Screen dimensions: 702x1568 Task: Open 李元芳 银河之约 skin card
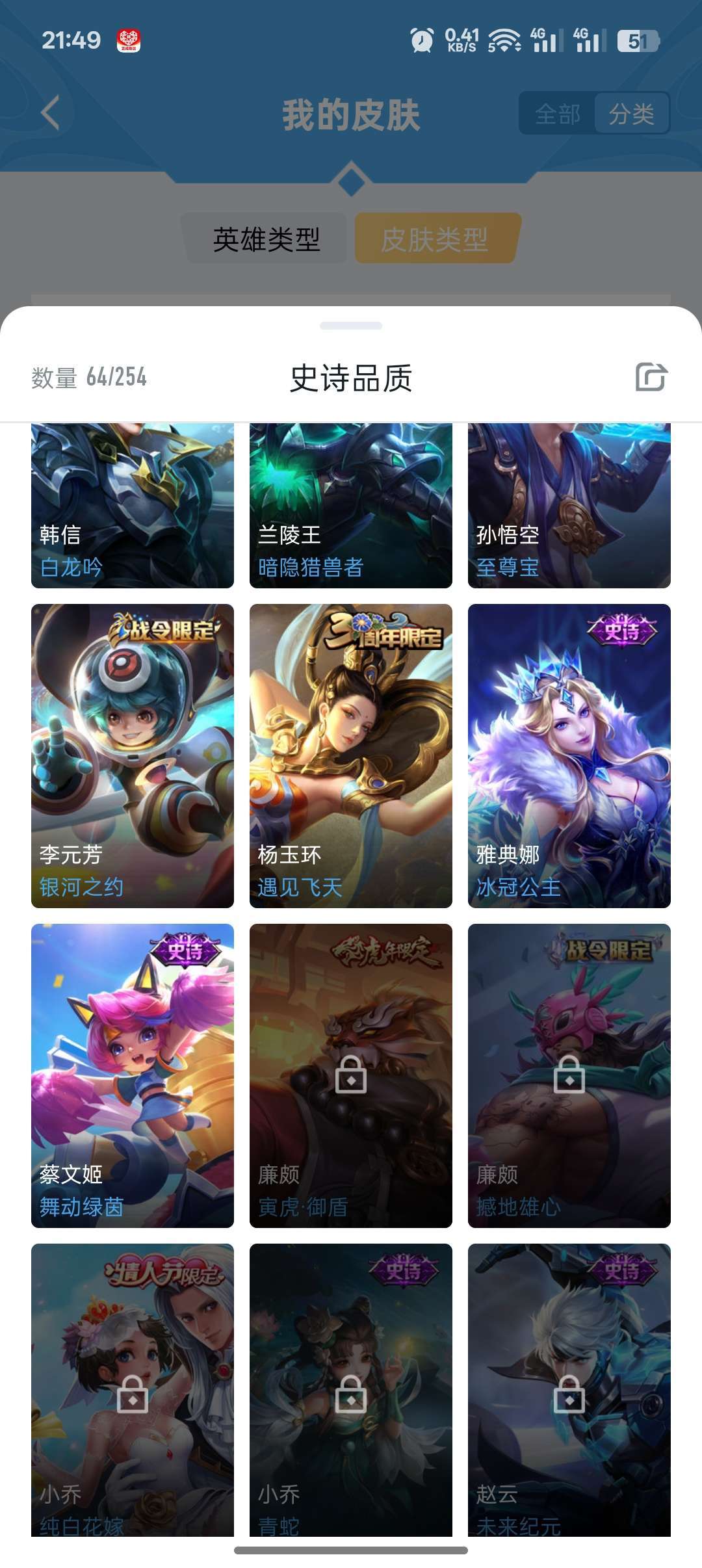pyautogui.click(x=133, y=756)
